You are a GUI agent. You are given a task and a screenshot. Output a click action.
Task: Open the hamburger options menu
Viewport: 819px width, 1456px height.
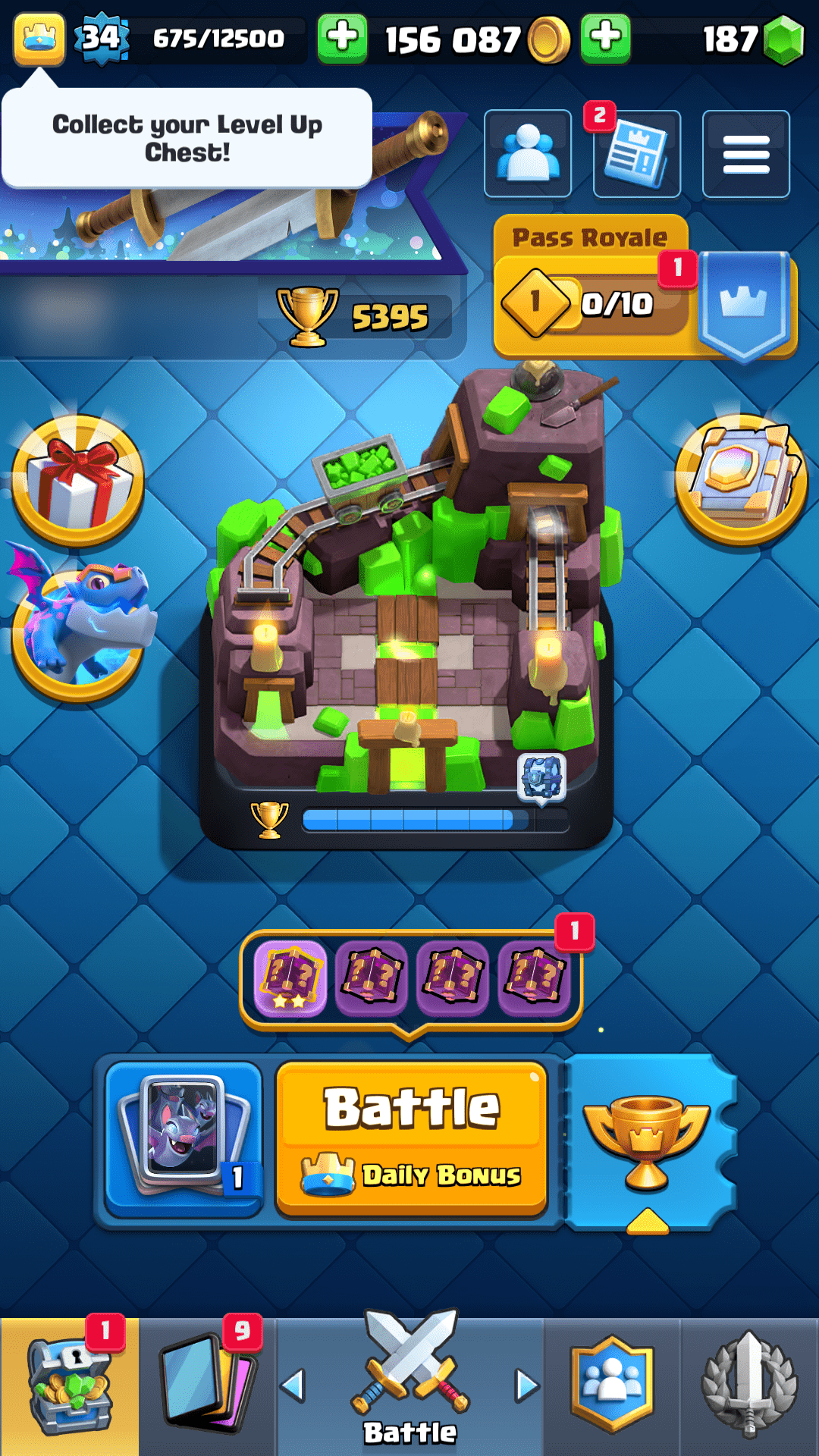pos(746,154)
